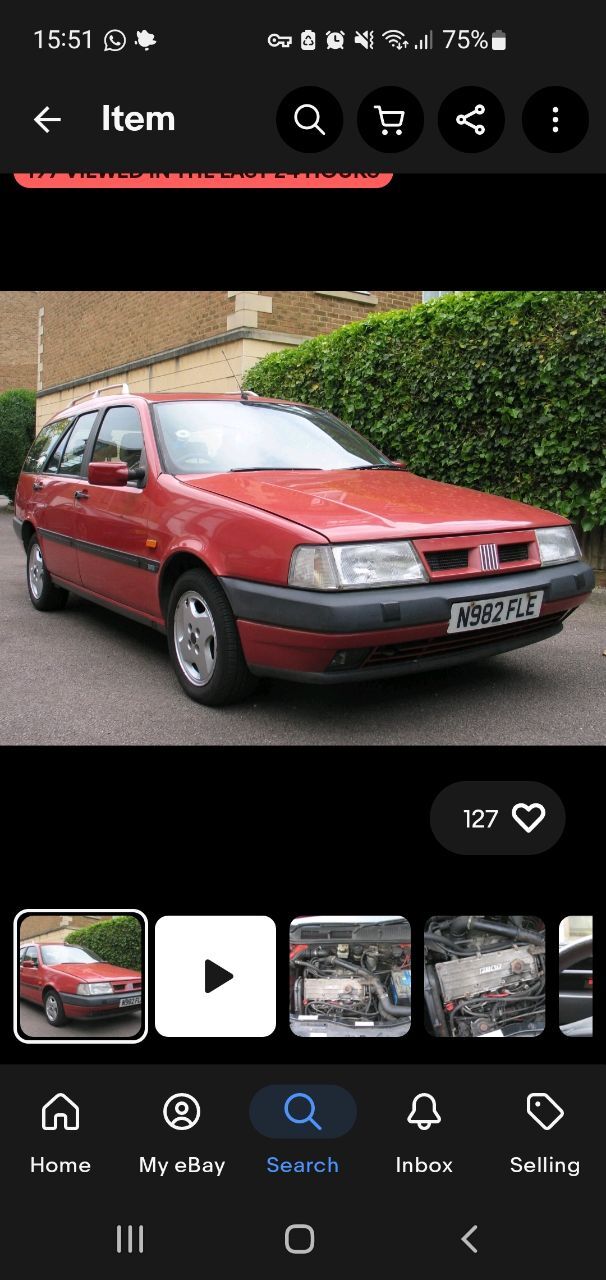Open search from the top bar

309,120
